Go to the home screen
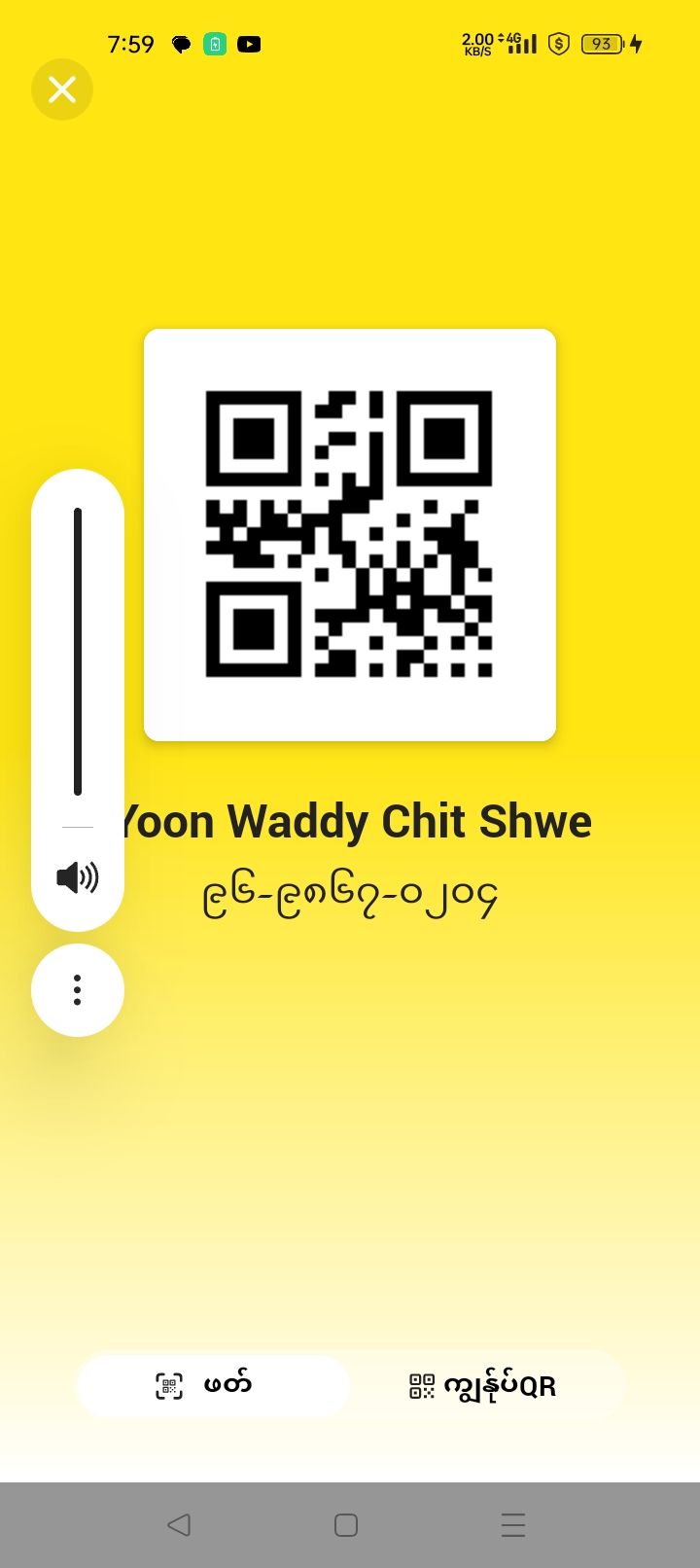Screen dimensions: 700x1568 point(346,1524)
